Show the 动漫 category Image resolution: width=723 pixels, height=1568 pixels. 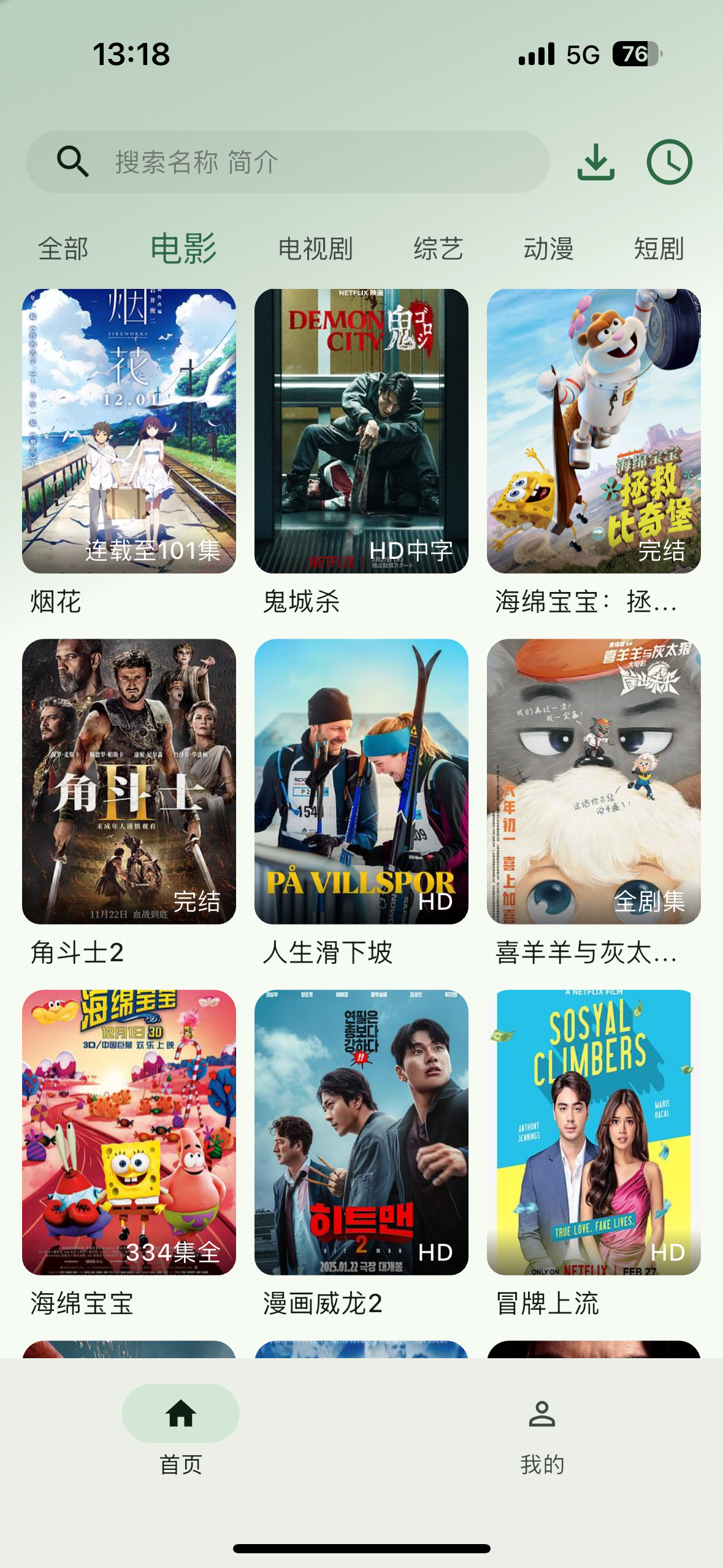coord(548,249)
